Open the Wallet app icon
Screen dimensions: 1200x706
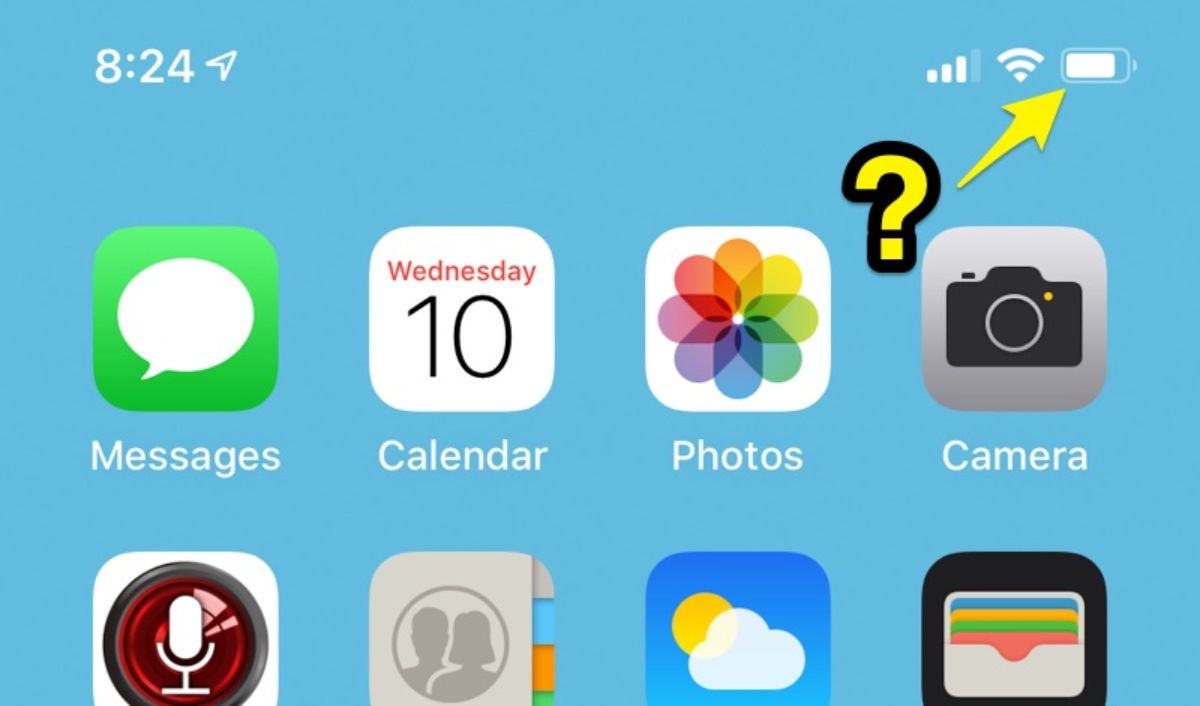tap(1014, 632)
